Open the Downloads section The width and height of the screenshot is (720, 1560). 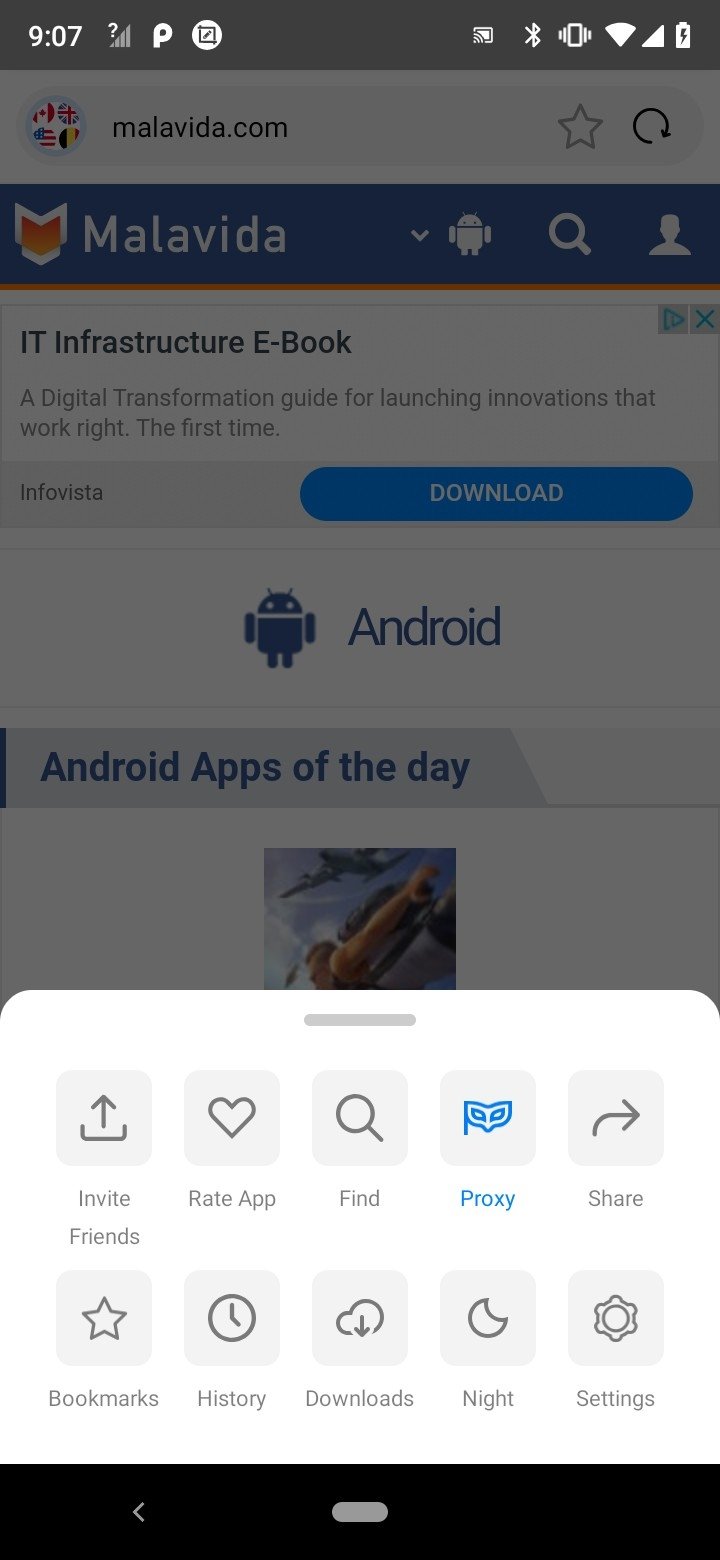pyautogui.click(x=360, y=1318)
